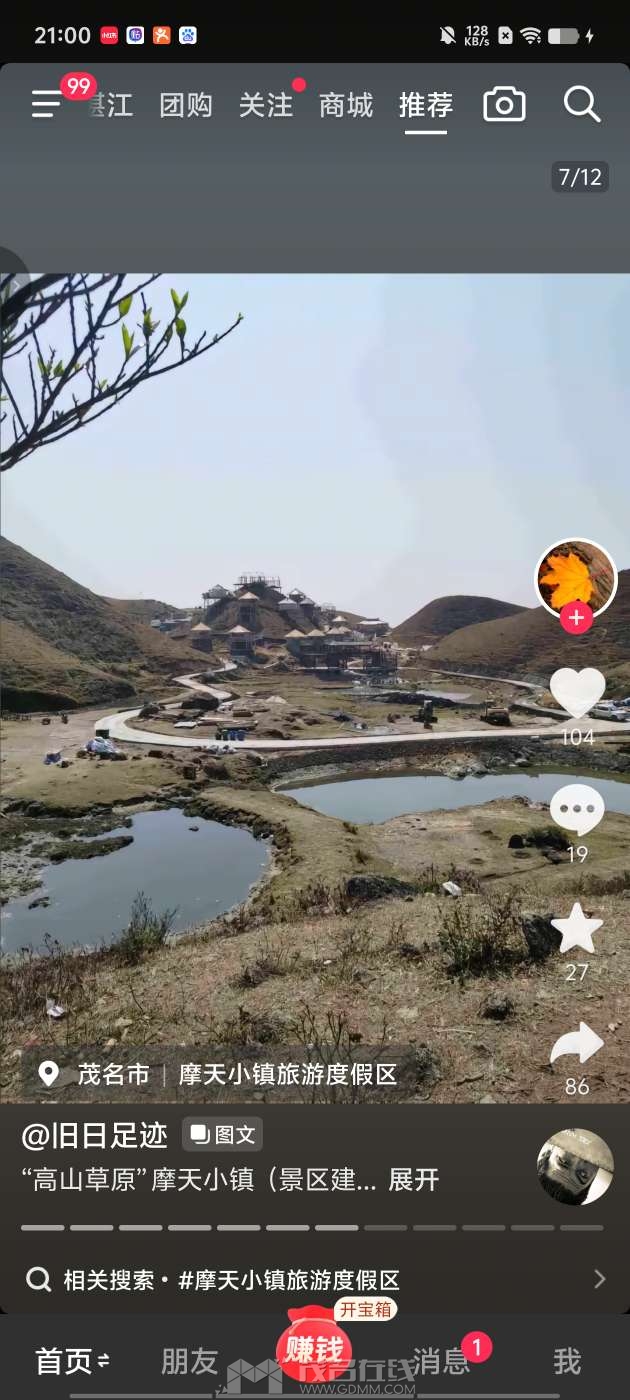Open the search magnifier
The width and height of the screenshot is (630, 1400).
[x=581, y=104]
